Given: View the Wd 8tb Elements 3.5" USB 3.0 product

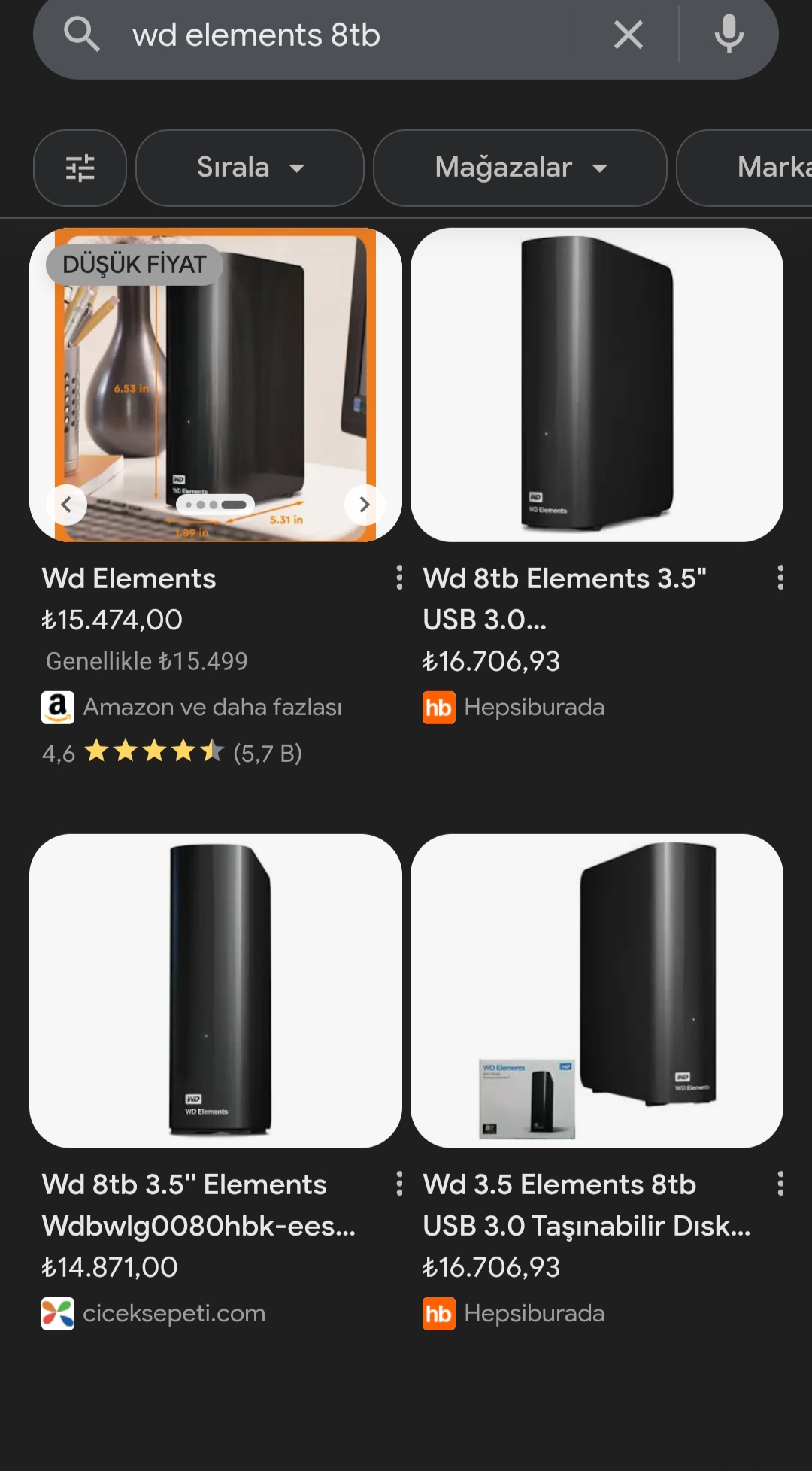Looking at the screenshot, I should (564, 598).
